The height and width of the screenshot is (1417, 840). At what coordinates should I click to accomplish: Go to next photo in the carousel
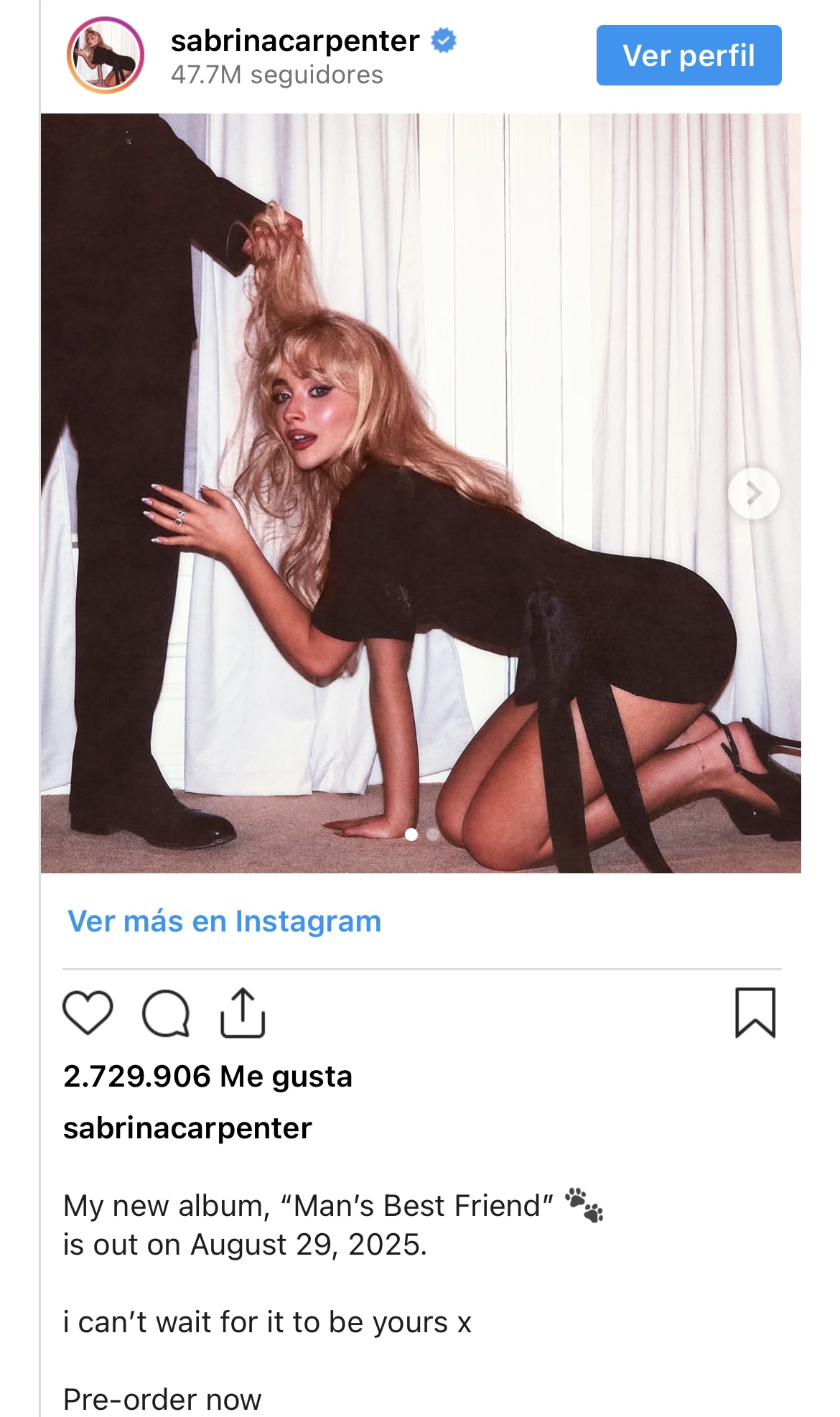point(753,493)
